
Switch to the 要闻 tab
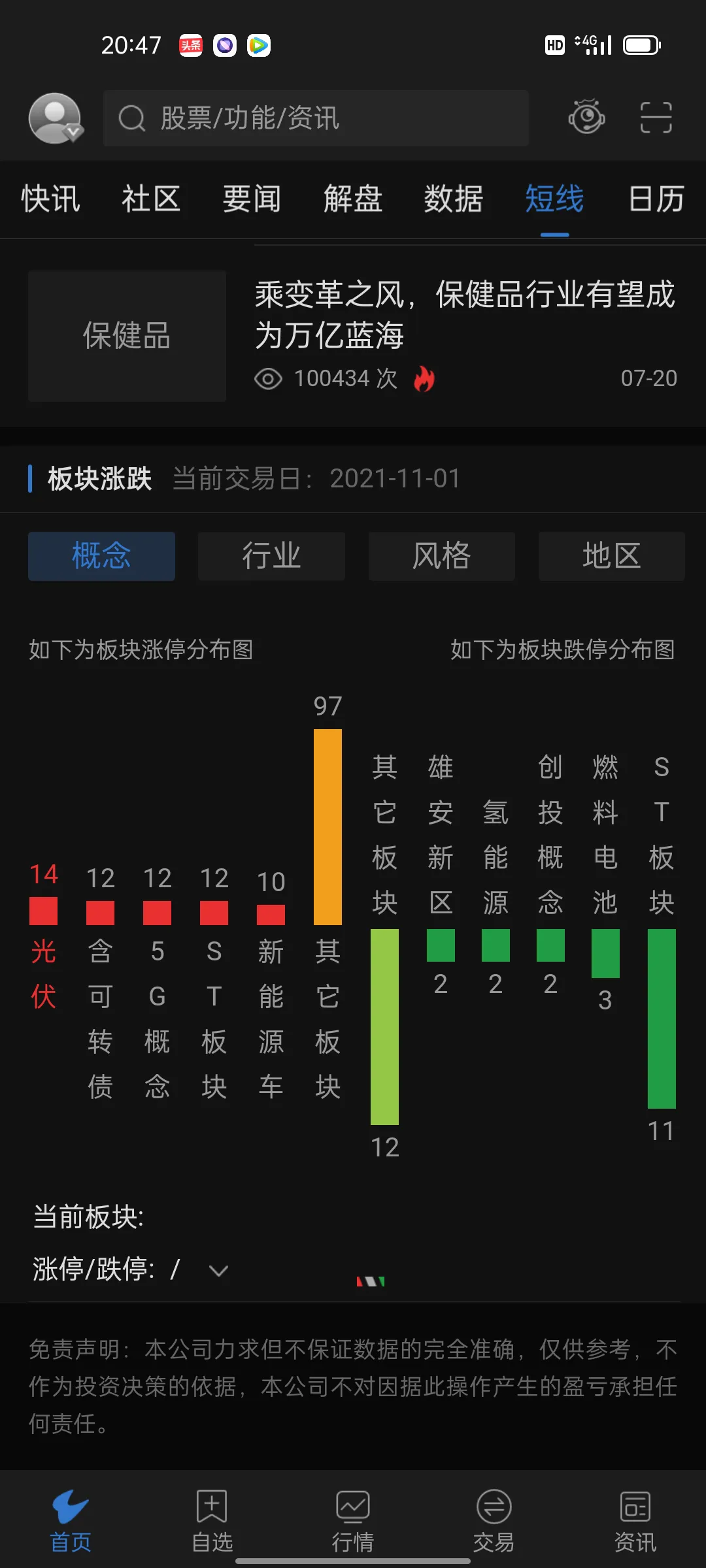point(252,199)
